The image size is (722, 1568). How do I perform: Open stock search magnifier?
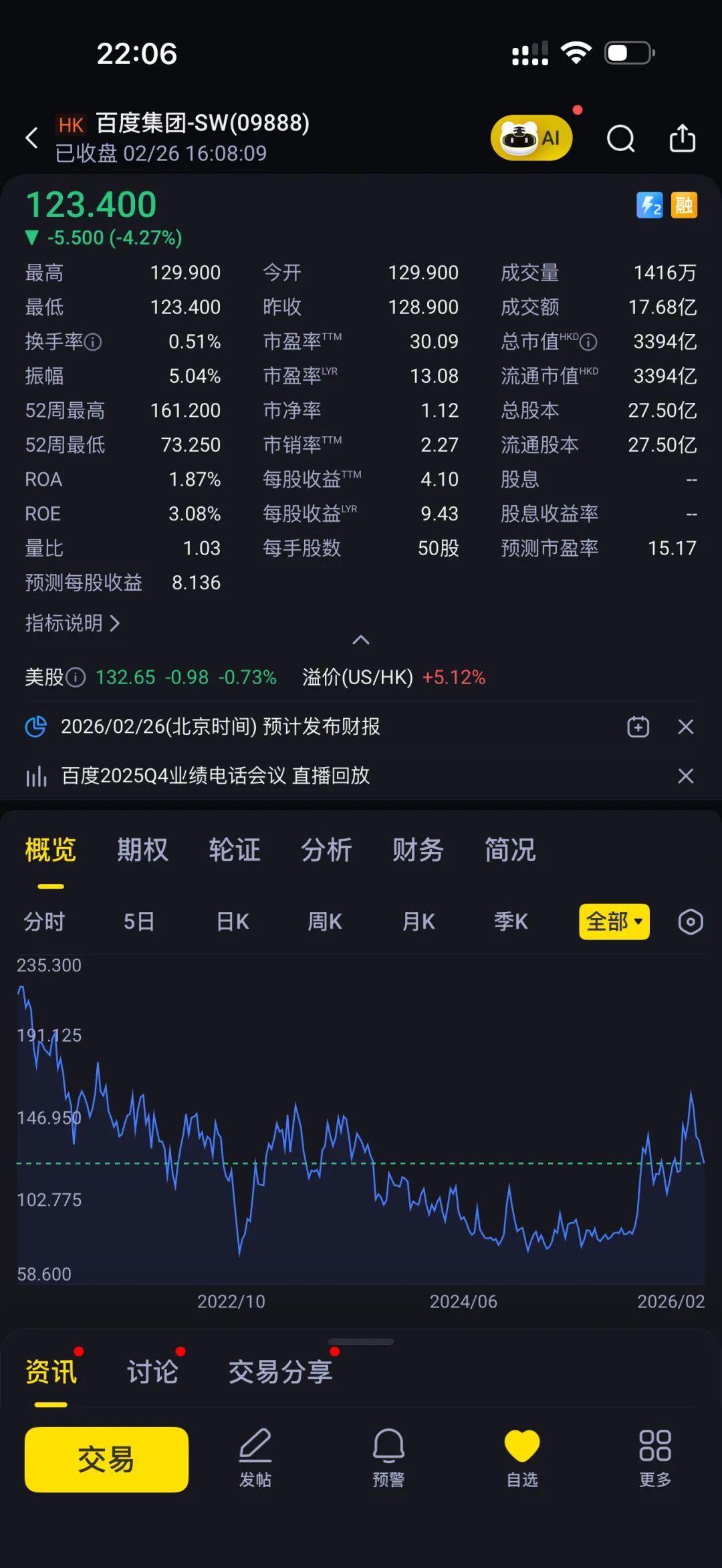pyautogui.click(x=620, y=139)
